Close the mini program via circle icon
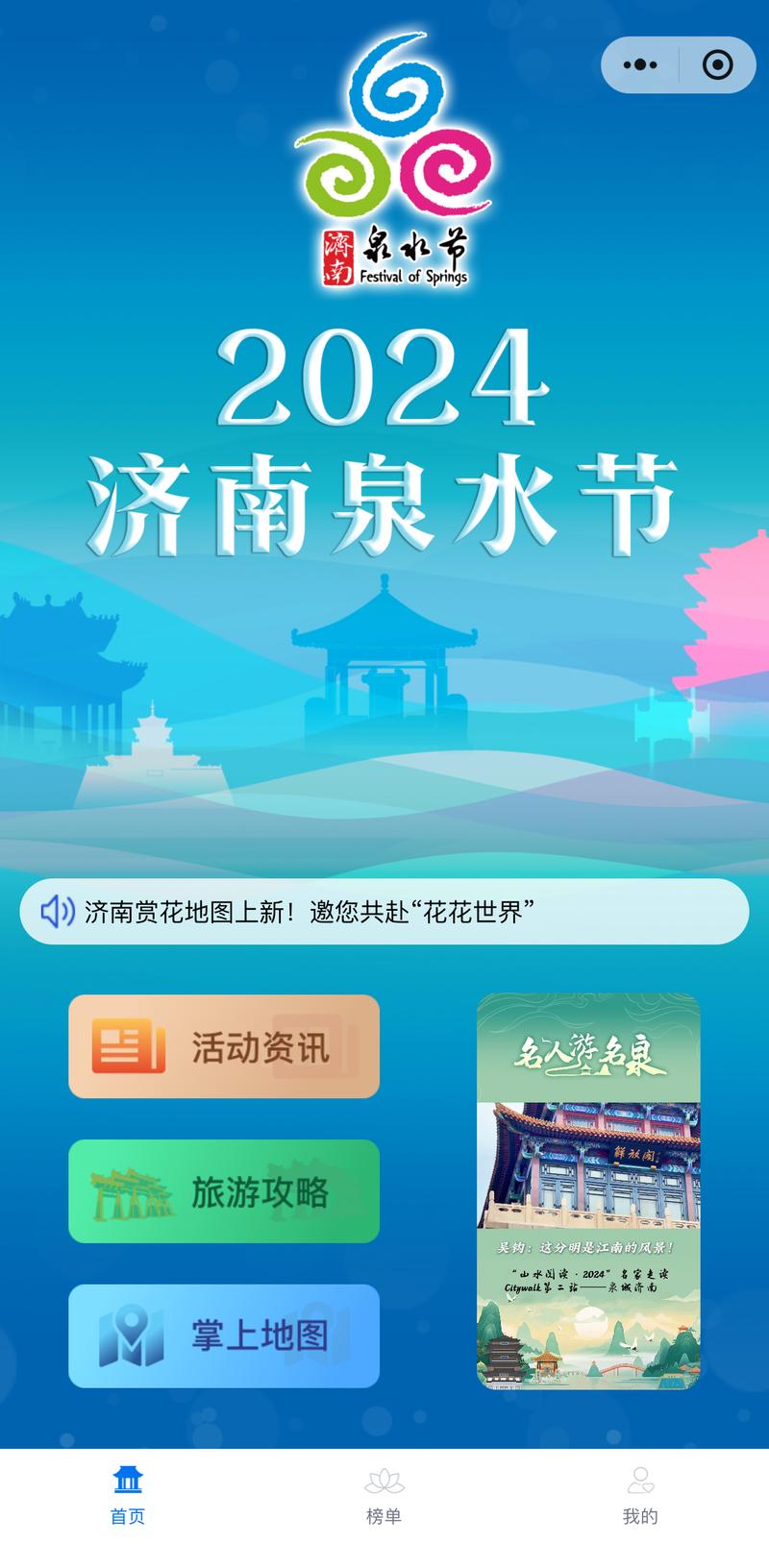The width and height of the screenshot is (769, 1568). pos(717,65)
